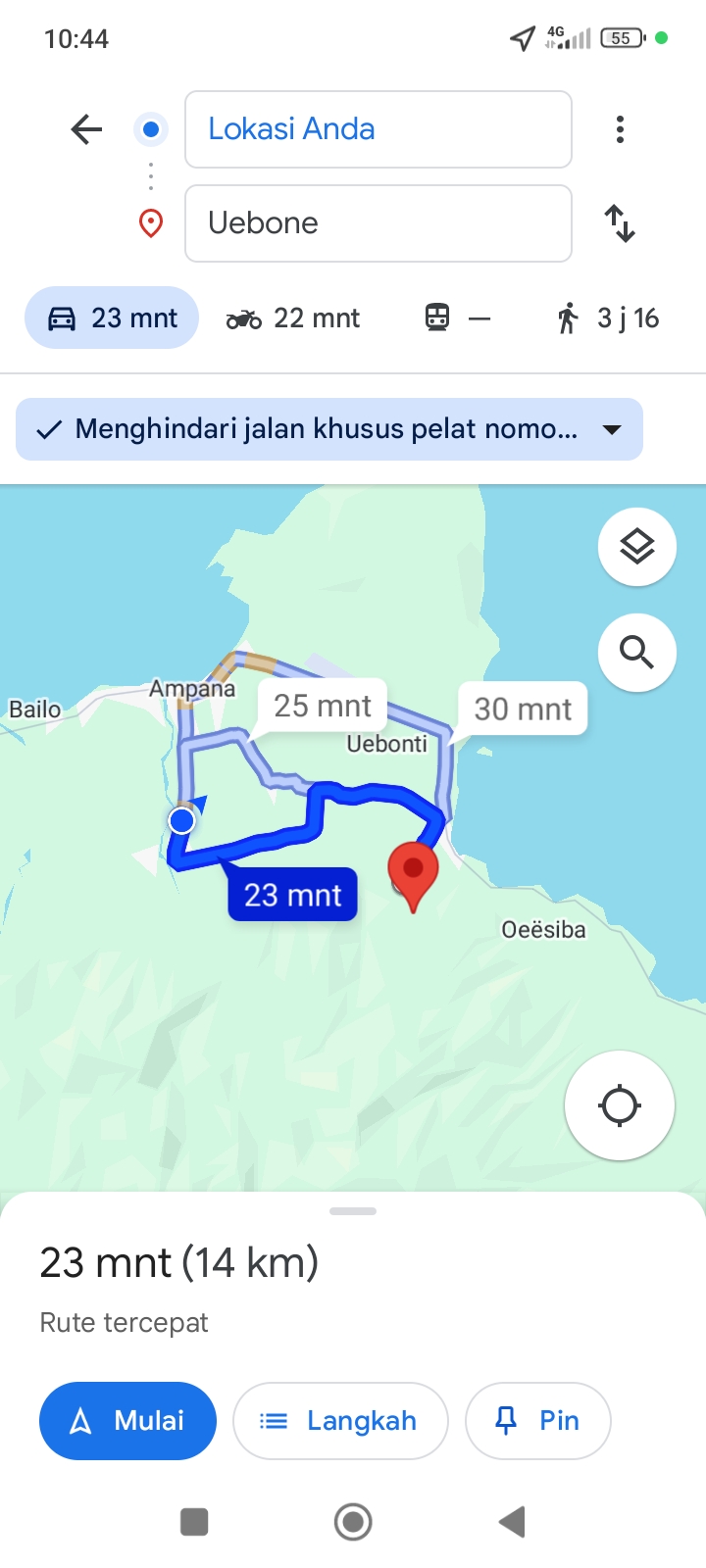Switch to the public transit mode
706x1568 pixels.
457,318
